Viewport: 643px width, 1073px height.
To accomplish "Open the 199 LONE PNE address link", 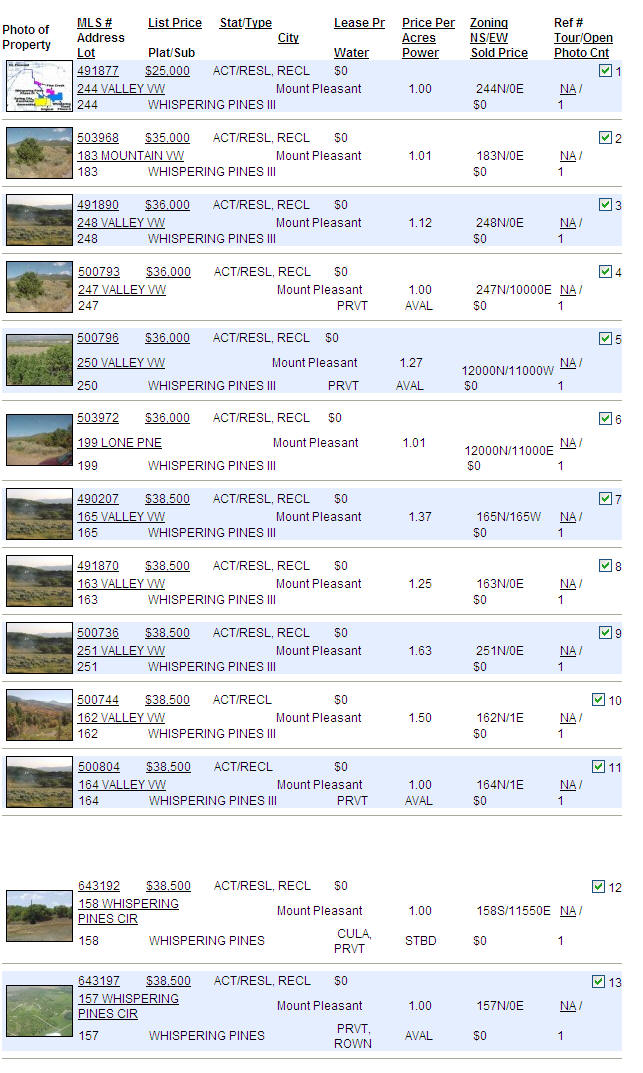I will pyautogui.click(x=119, y=443).
